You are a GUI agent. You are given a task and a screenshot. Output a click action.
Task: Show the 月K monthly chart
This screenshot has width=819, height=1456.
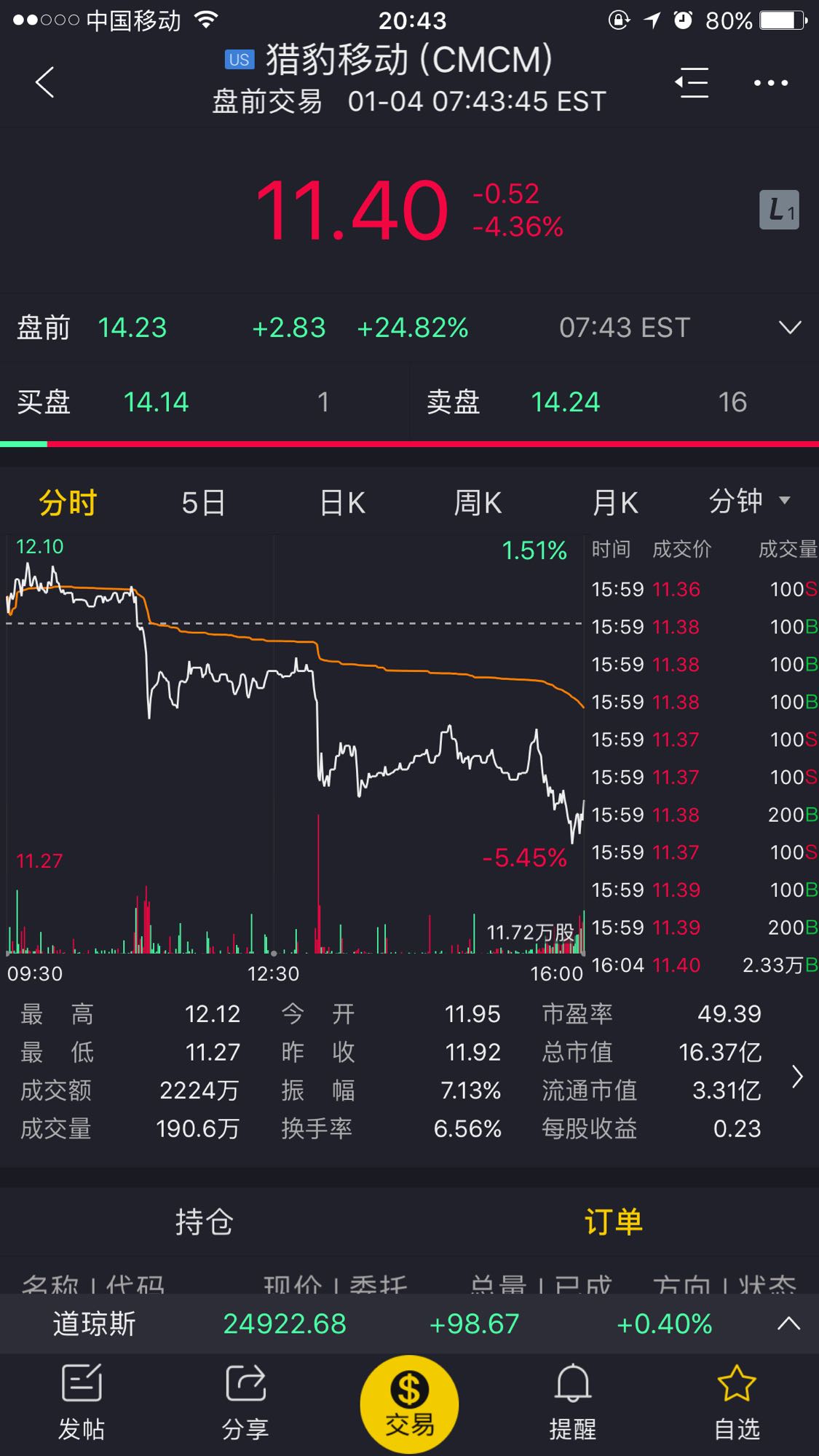615,502
